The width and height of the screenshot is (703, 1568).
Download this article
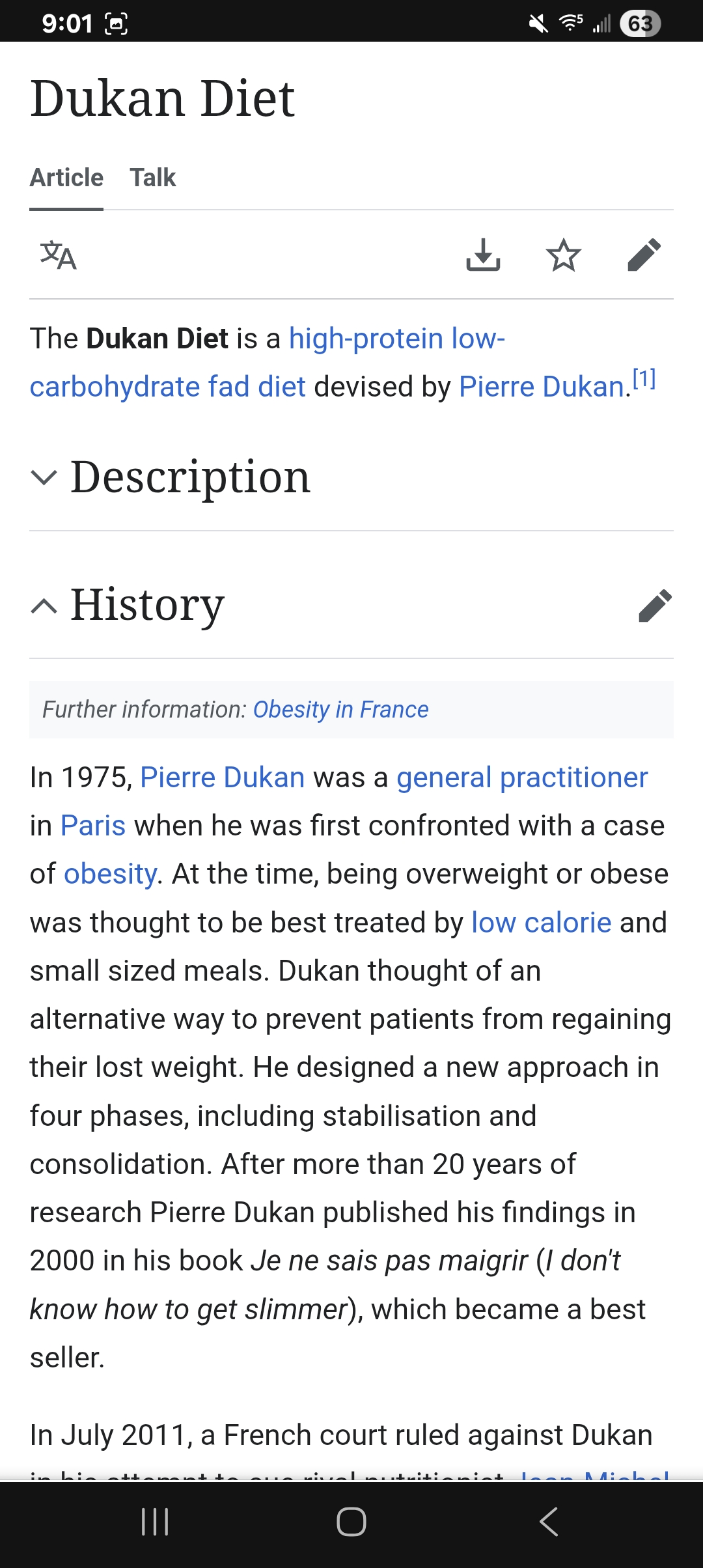[x=483, y=255]
